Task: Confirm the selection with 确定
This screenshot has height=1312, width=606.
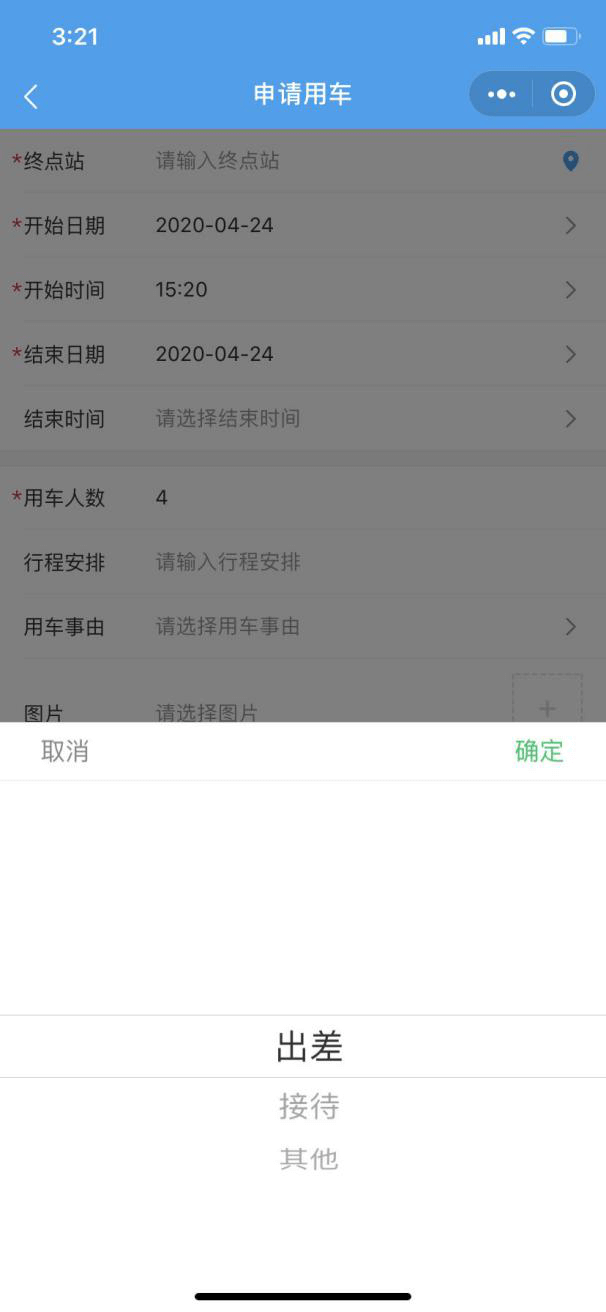Action: pos(539,752)
